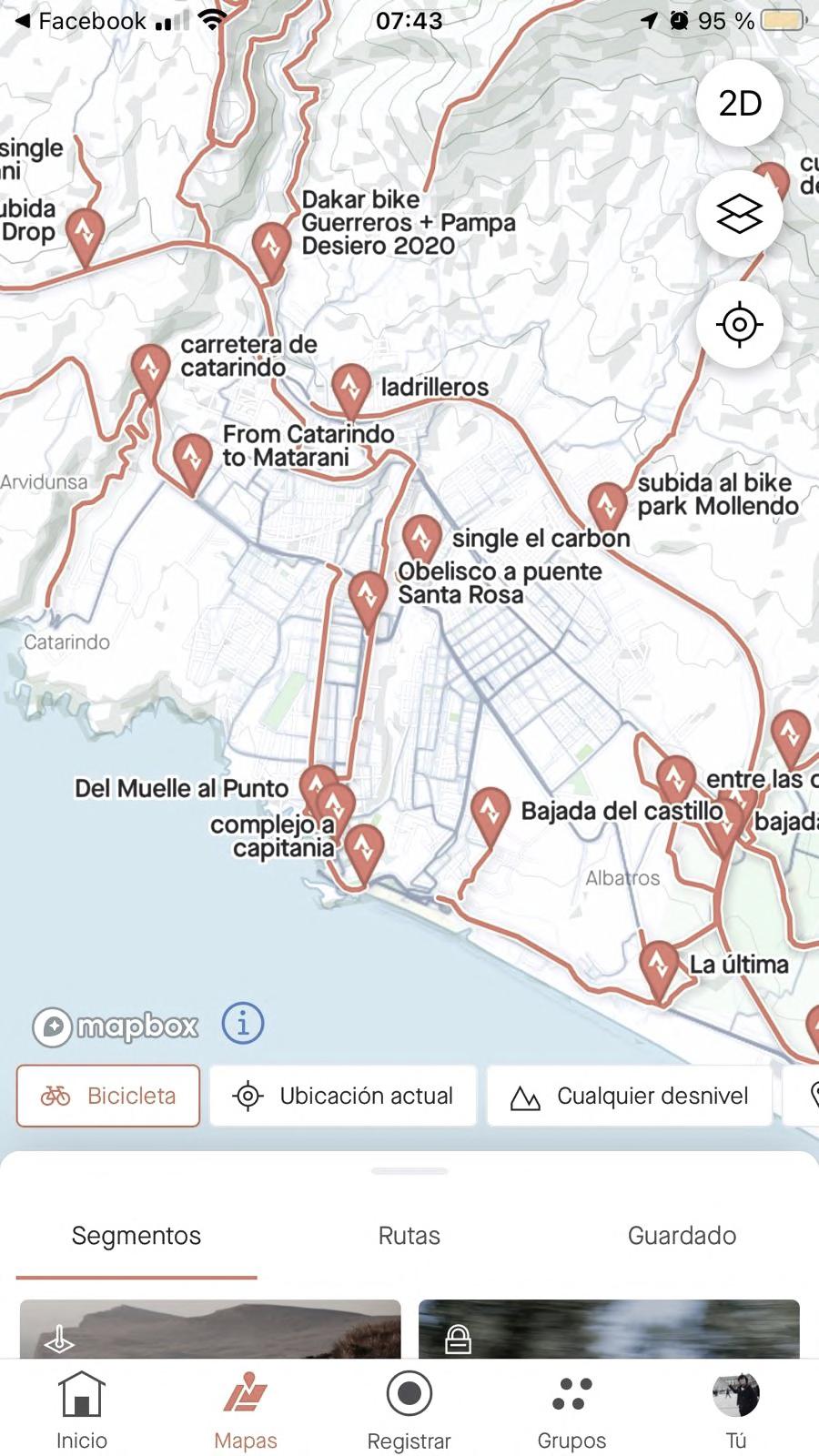Center the map on my location
Screen dimensions: 819x1456
click(x=739, y=325)
